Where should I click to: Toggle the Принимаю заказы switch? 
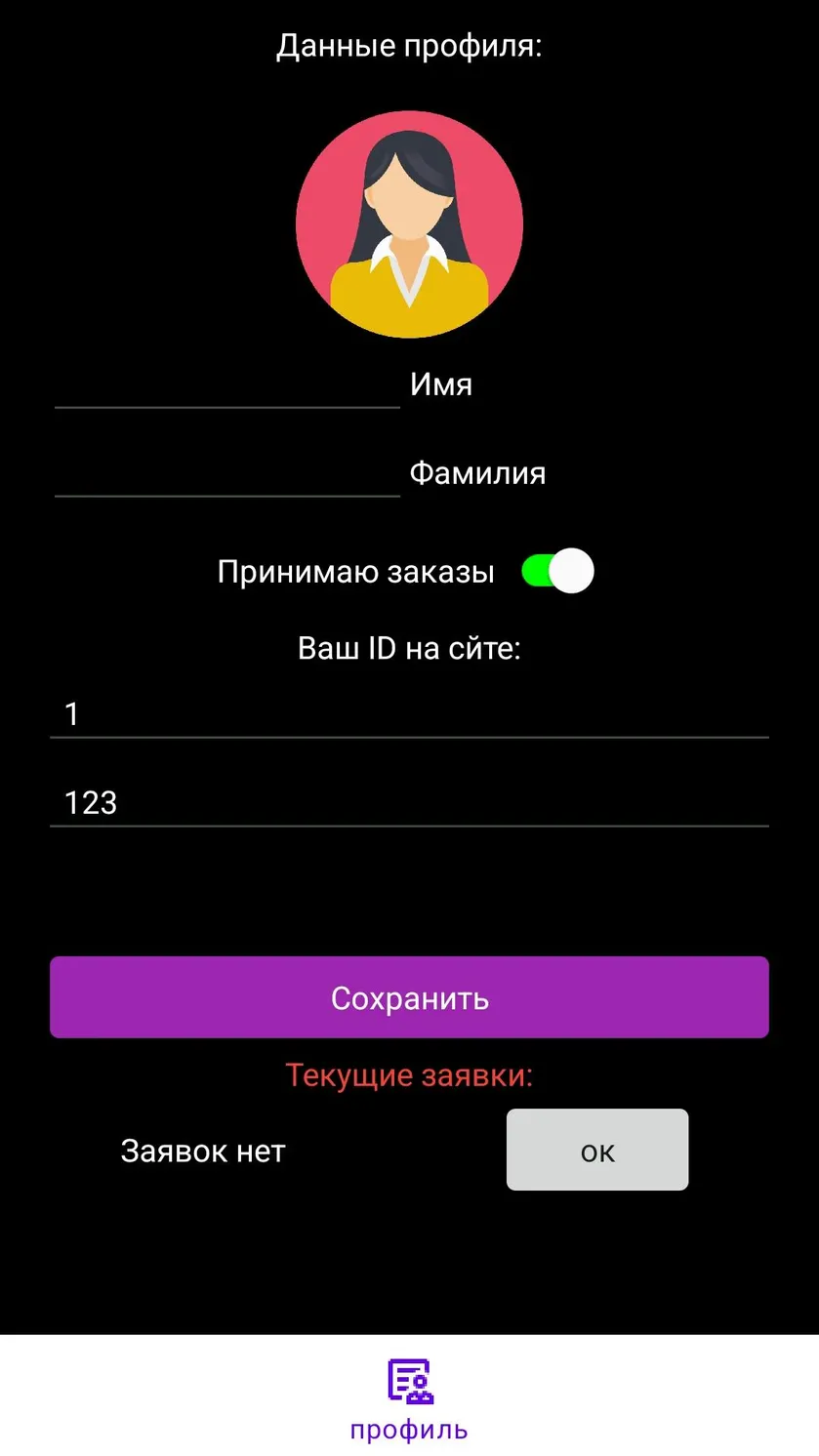click(x=557, y=572)
